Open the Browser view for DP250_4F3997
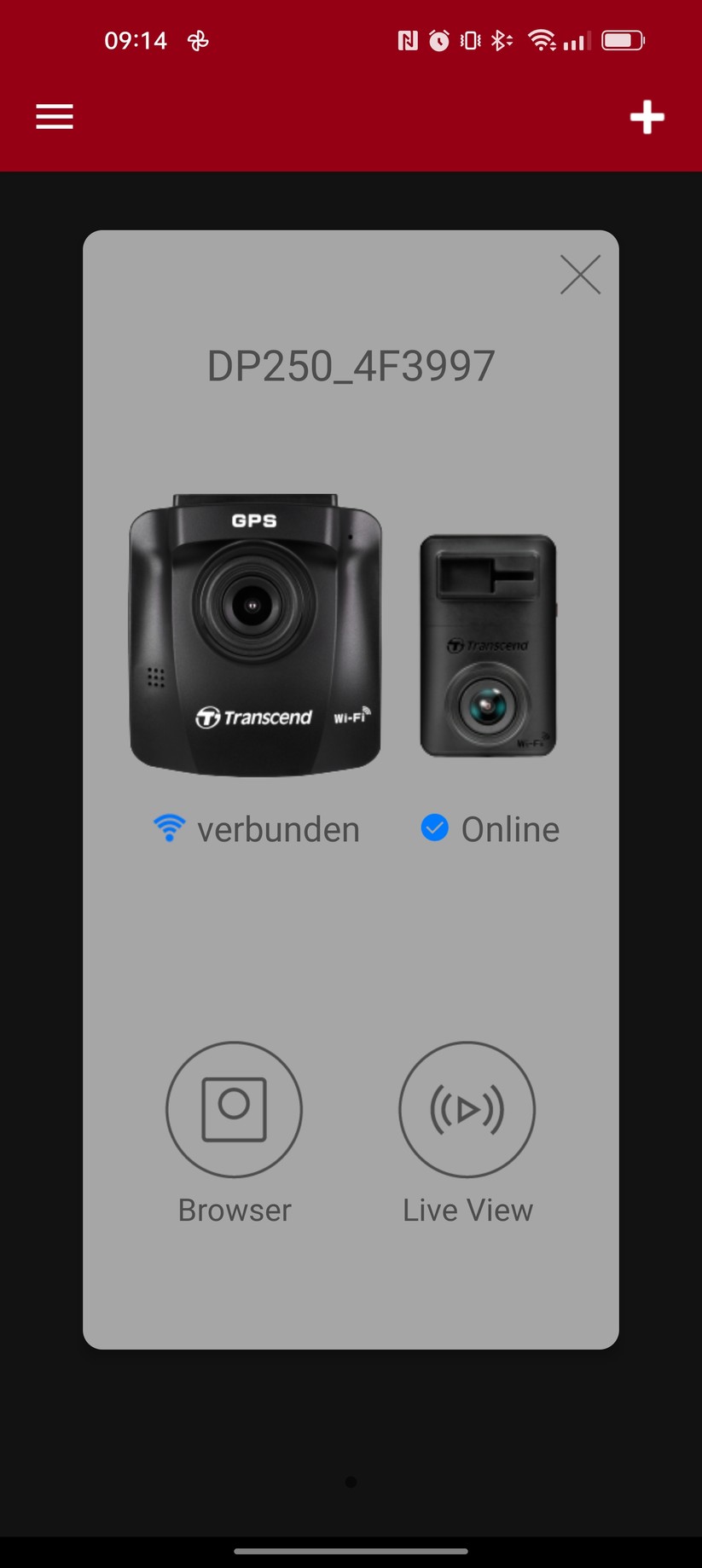702x1568 pixels. coord(234,1110)
